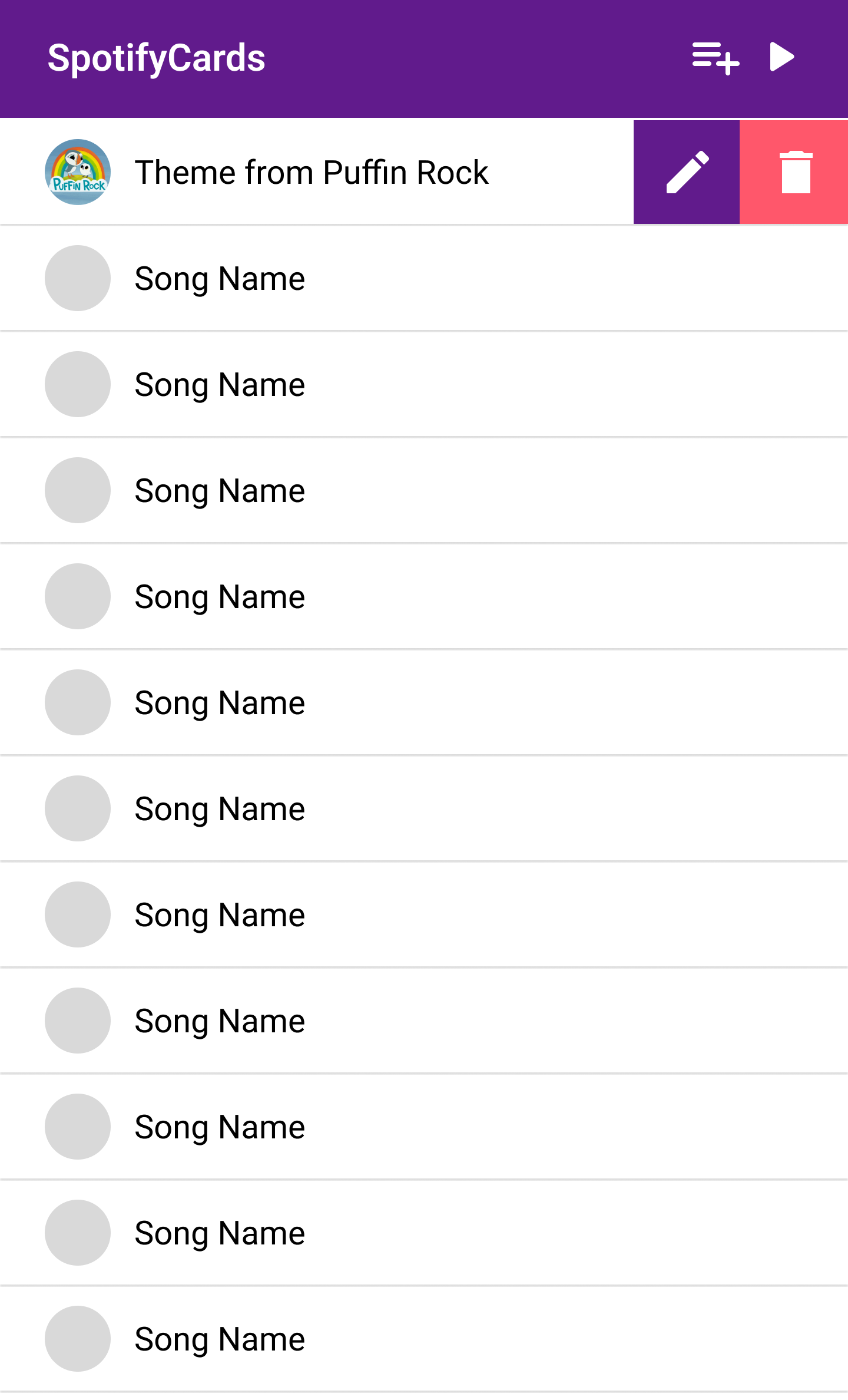Tap the bottom Song Name entry

220,1338
